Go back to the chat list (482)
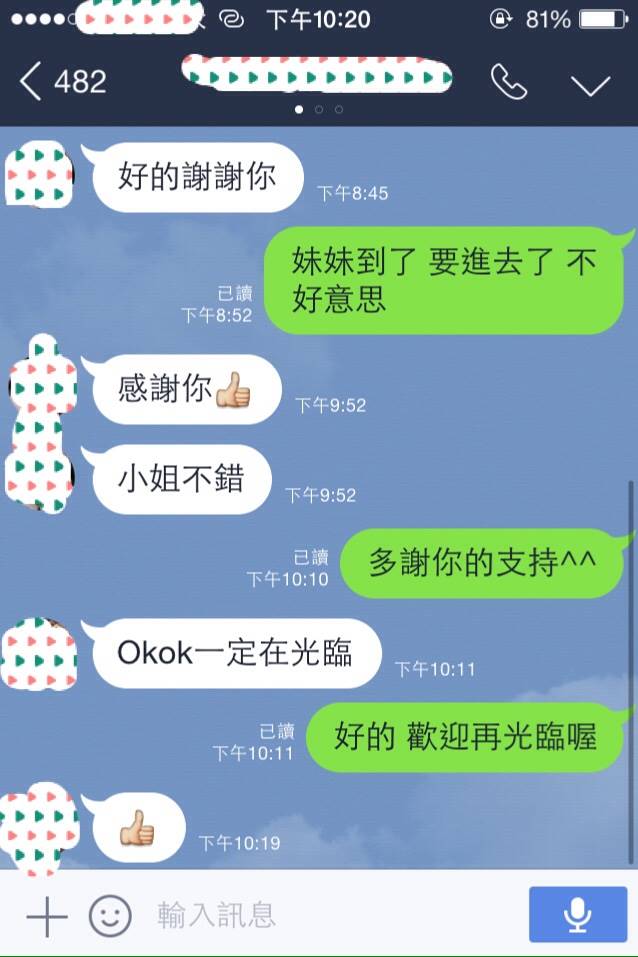Viewport: 638px width, 957px height. (62, 83)
